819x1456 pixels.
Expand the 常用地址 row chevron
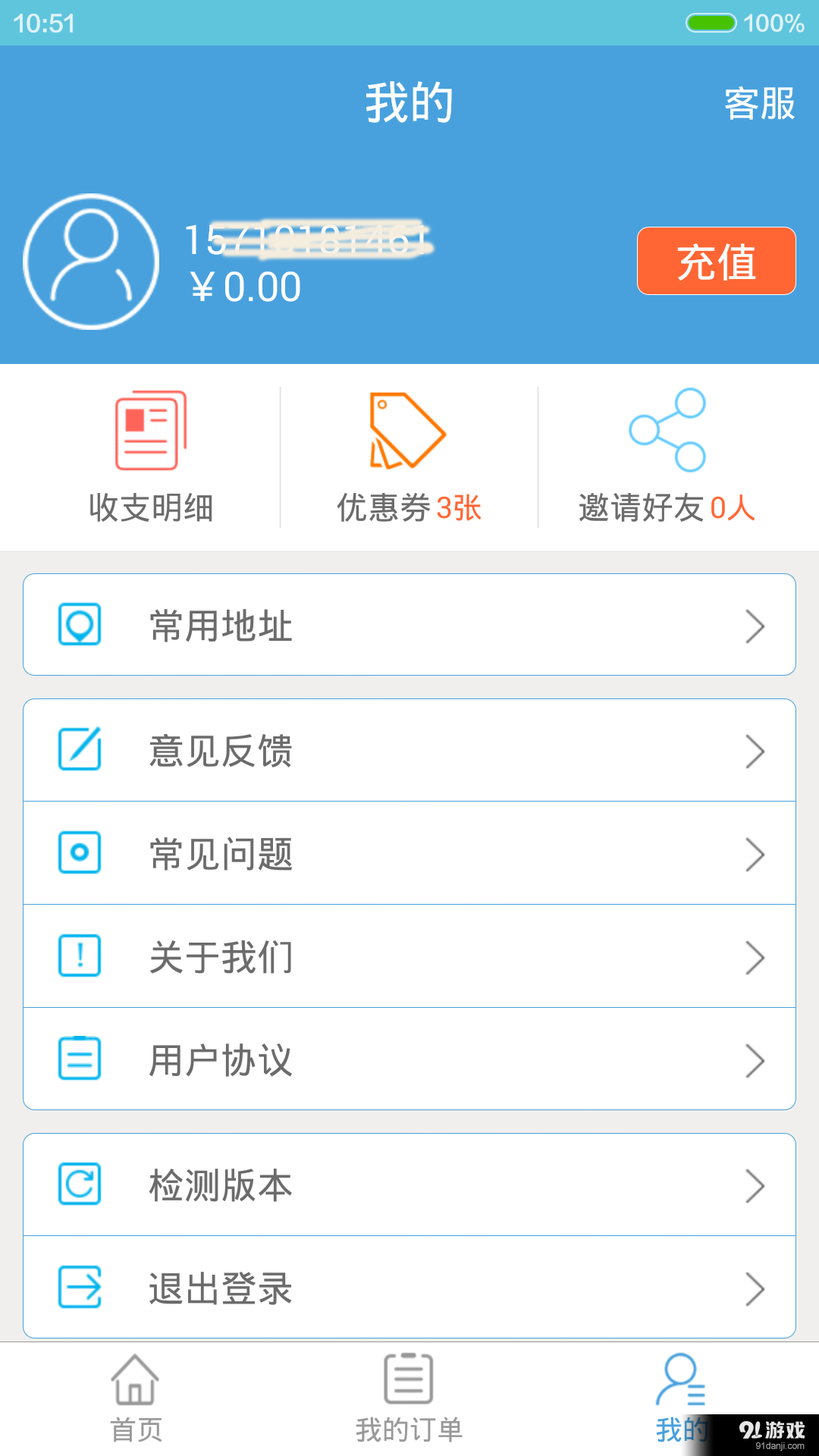click(756, 625)
